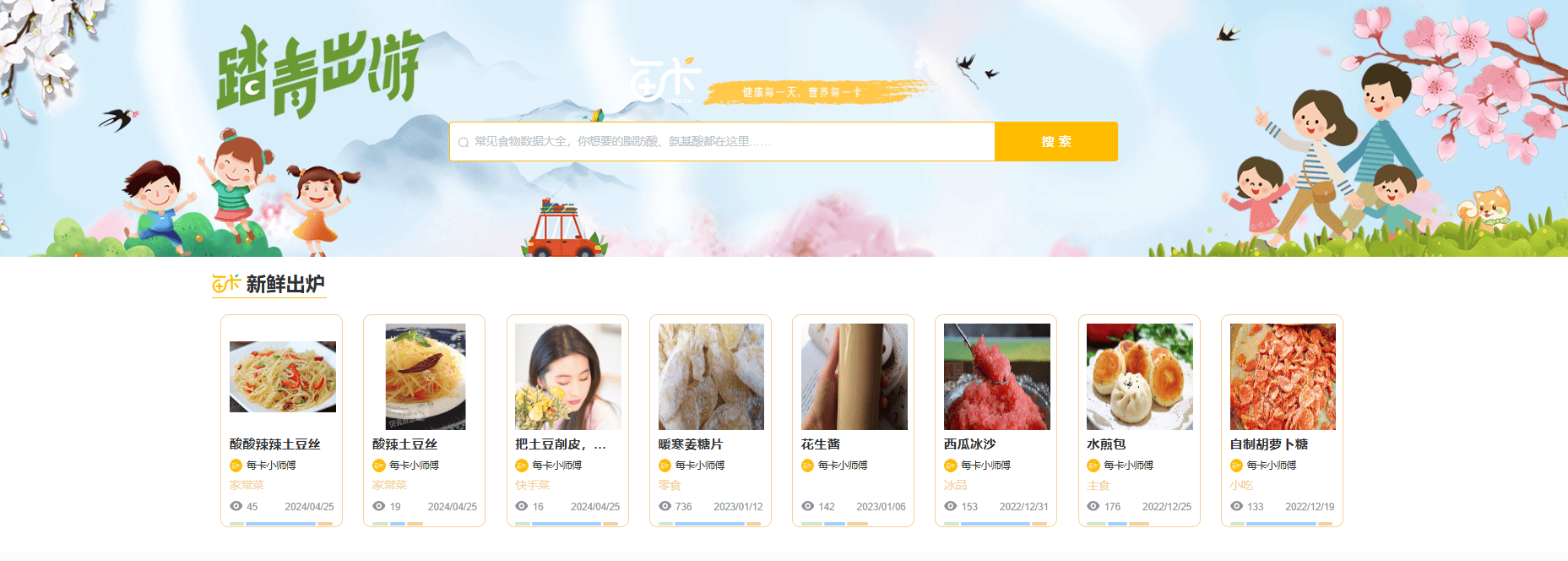Open the 酸酸辣辣土豆丝 recipe card
Screen dimensions: 1568x561
tap(281, 420)
